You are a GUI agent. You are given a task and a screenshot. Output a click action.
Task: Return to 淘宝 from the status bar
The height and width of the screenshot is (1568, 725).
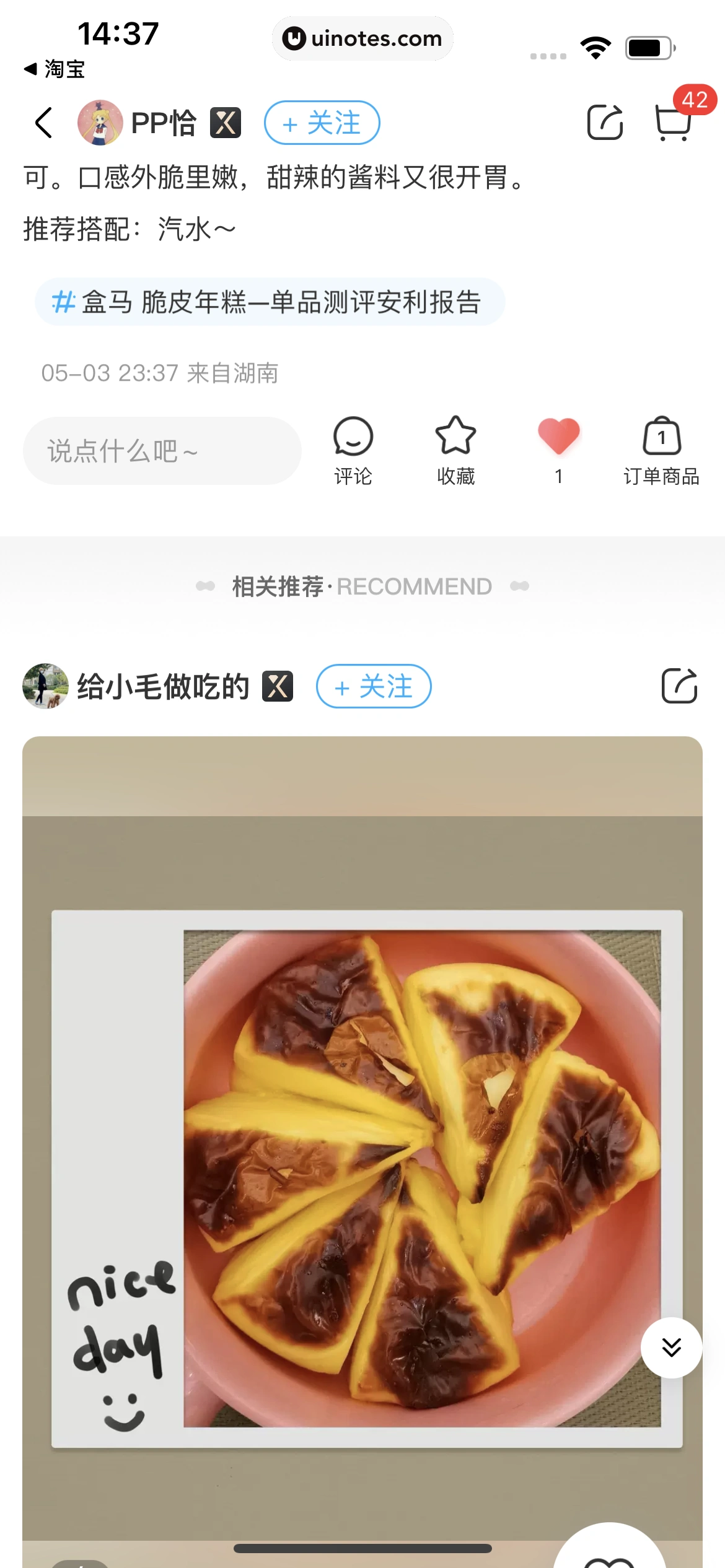(55, 69)
